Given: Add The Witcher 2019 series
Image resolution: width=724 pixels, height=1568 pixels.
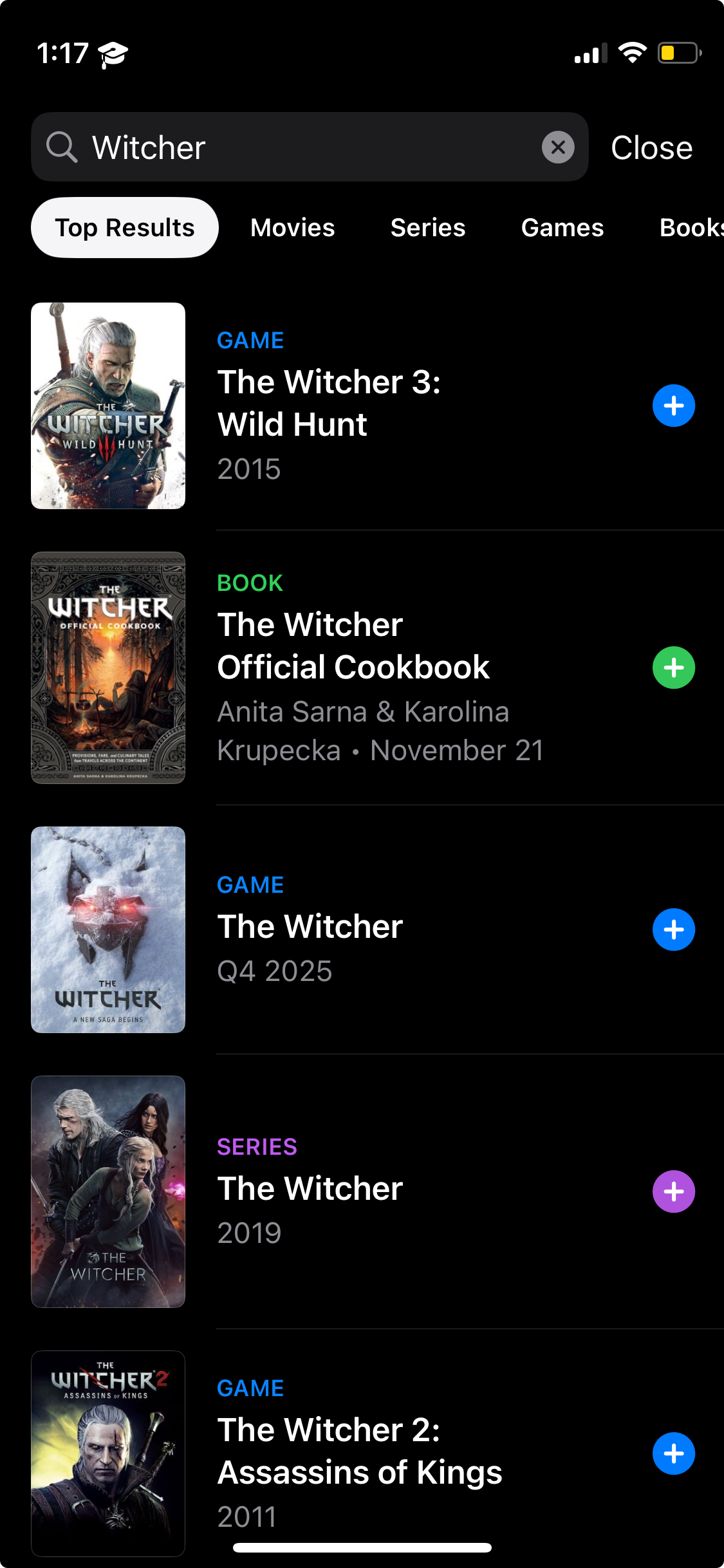Looking at the screenshot, I should 673,1191.
